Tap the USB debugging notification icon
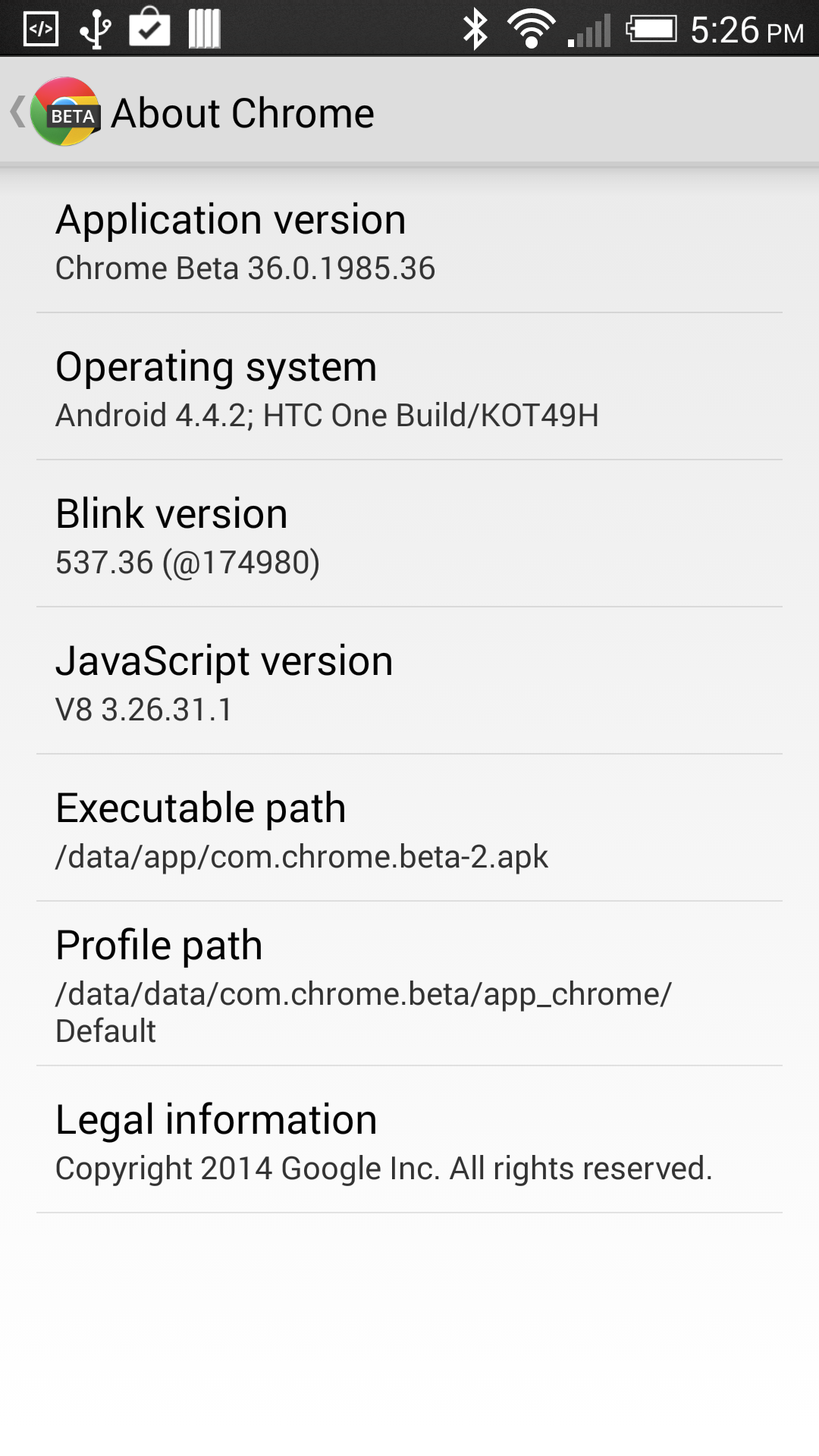The width and height of the screenshot is (819, 1456). tap(96, 29)
